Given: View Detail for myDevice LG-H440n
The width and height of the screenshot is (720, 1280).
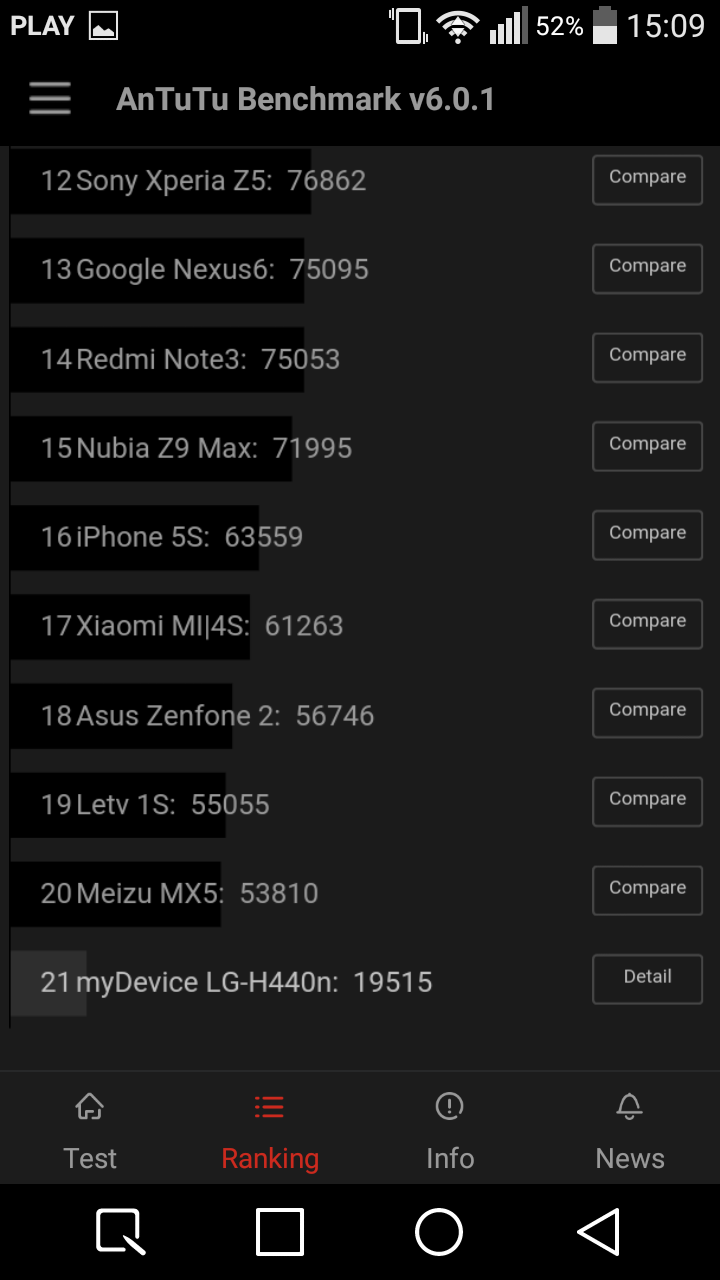Looking at the screenshot, I should 647,979.
